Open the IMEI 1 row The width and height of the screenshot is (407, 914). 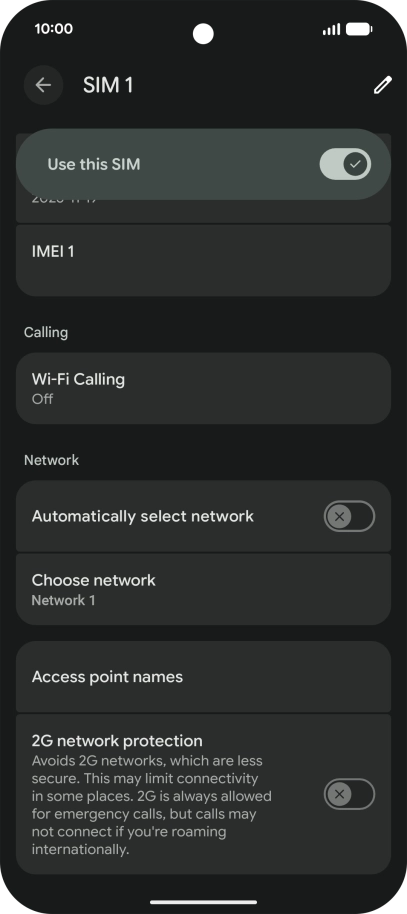(x=203, y=261)
